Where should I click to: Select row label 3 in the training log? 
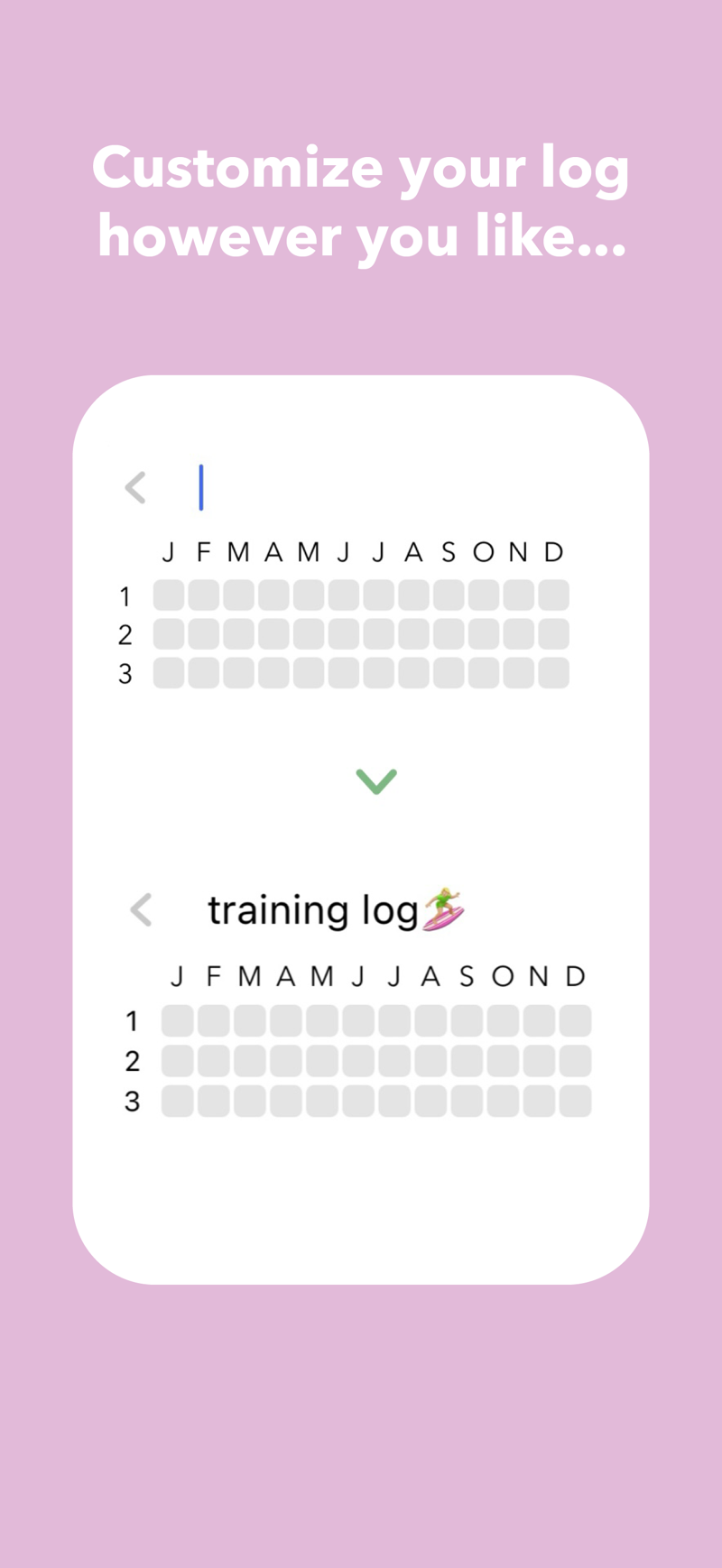[132, 1101]
